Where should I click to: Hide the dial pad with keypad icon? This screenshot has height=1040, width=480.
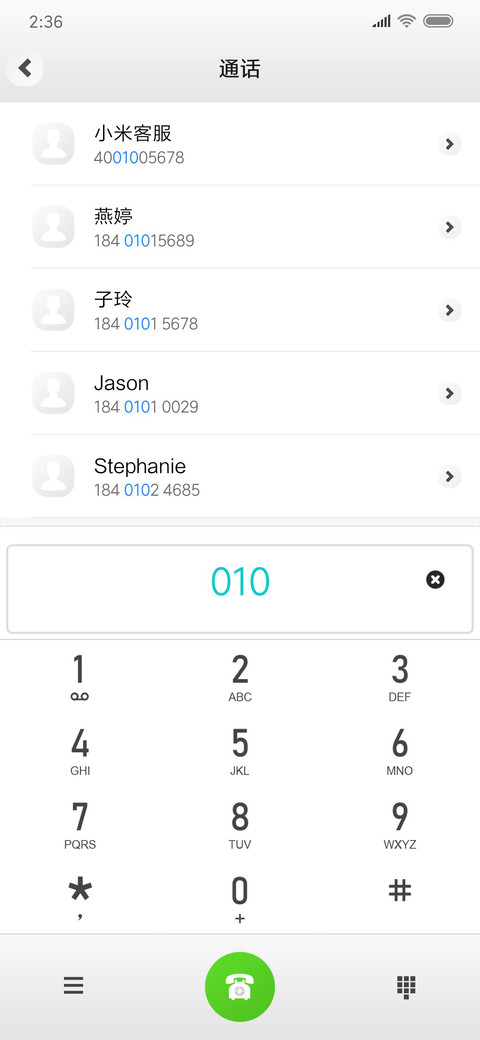coord(406,987)
